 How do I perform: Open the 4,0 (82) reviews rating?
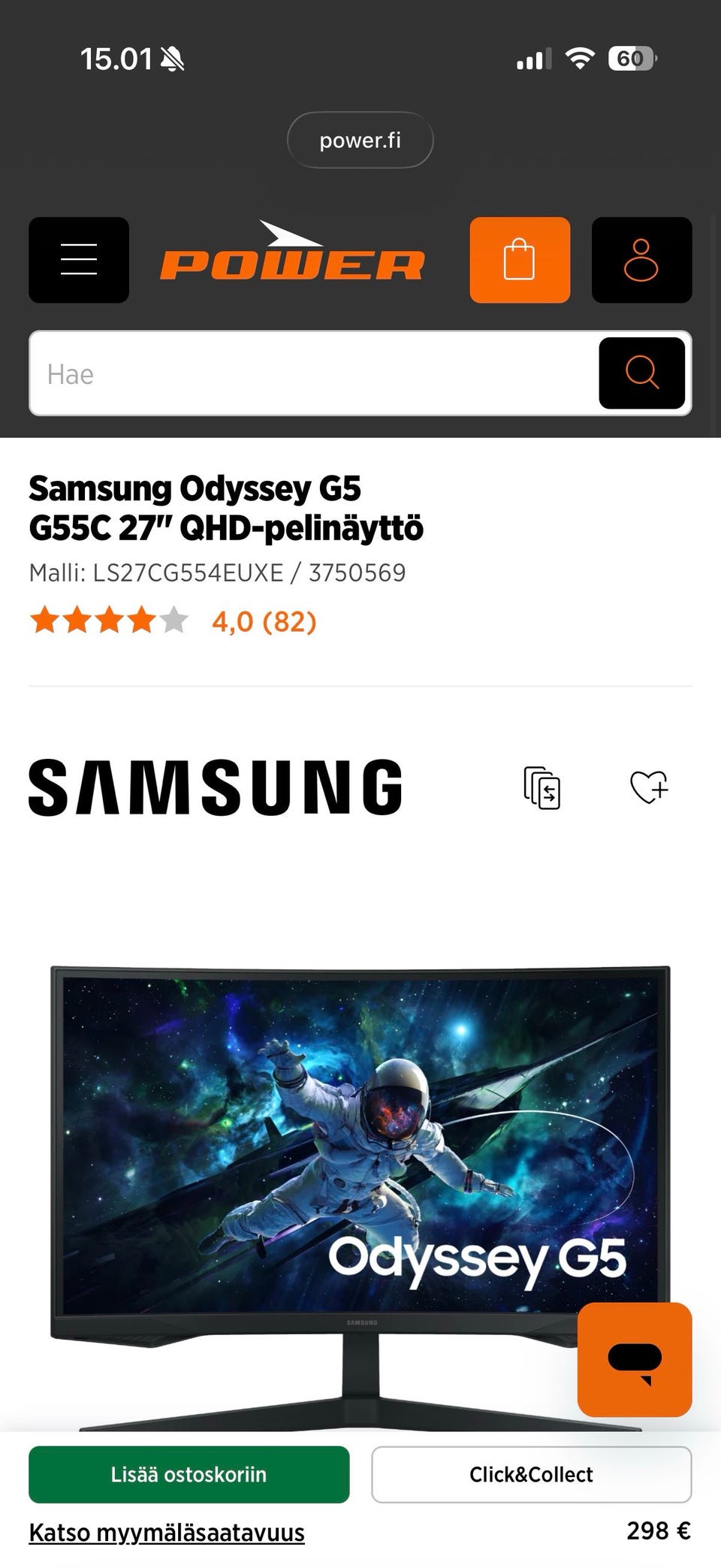(264, 621)
